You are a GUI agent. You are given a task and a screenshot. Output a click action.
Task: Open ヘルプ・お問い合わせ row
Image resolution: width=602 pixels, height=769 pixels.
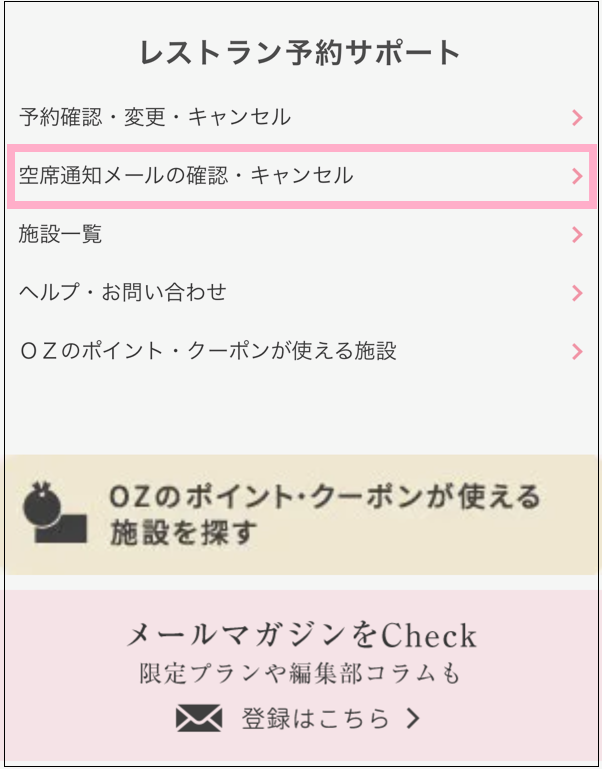(300, 293)
